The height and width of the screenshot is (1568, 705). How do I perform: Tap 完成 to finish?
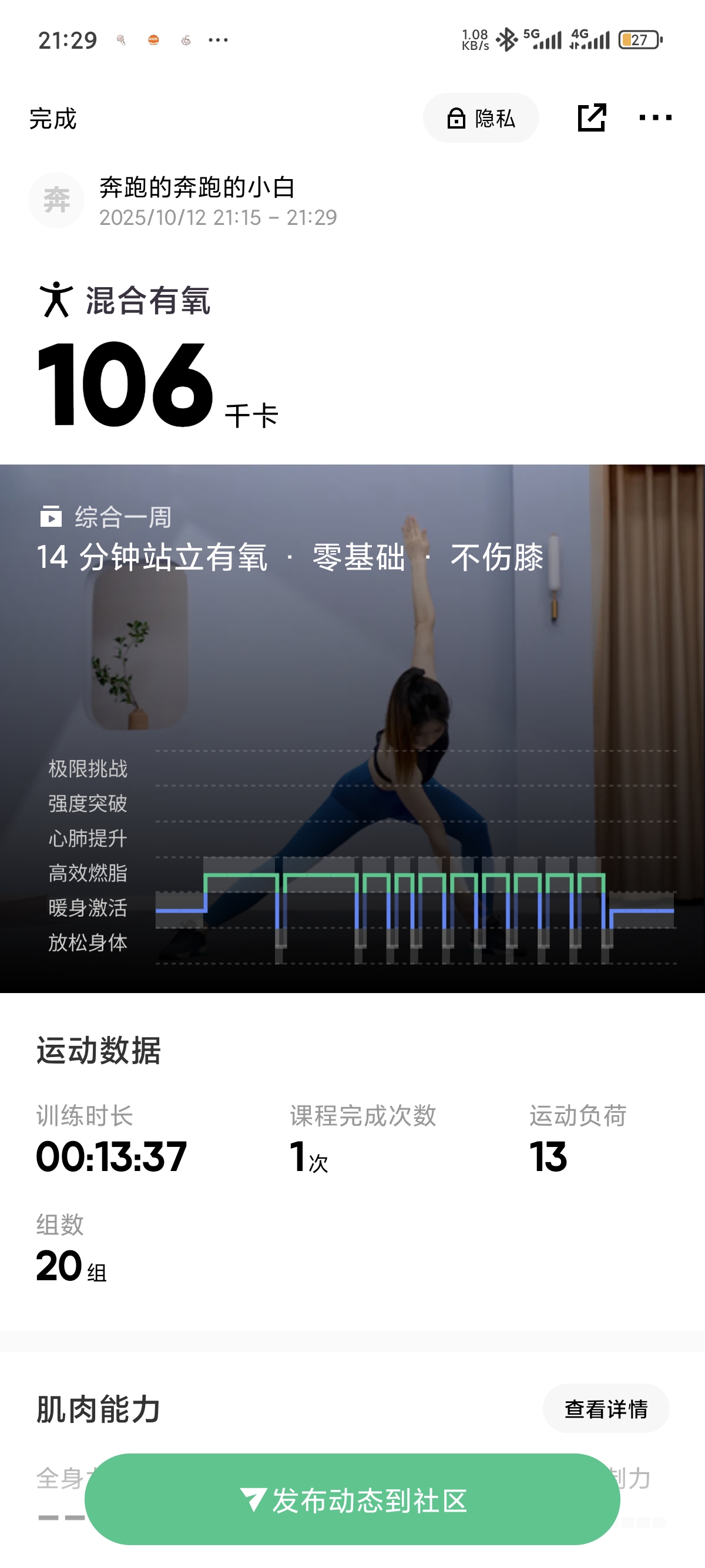pyautogui.click(x=53, y=119)
